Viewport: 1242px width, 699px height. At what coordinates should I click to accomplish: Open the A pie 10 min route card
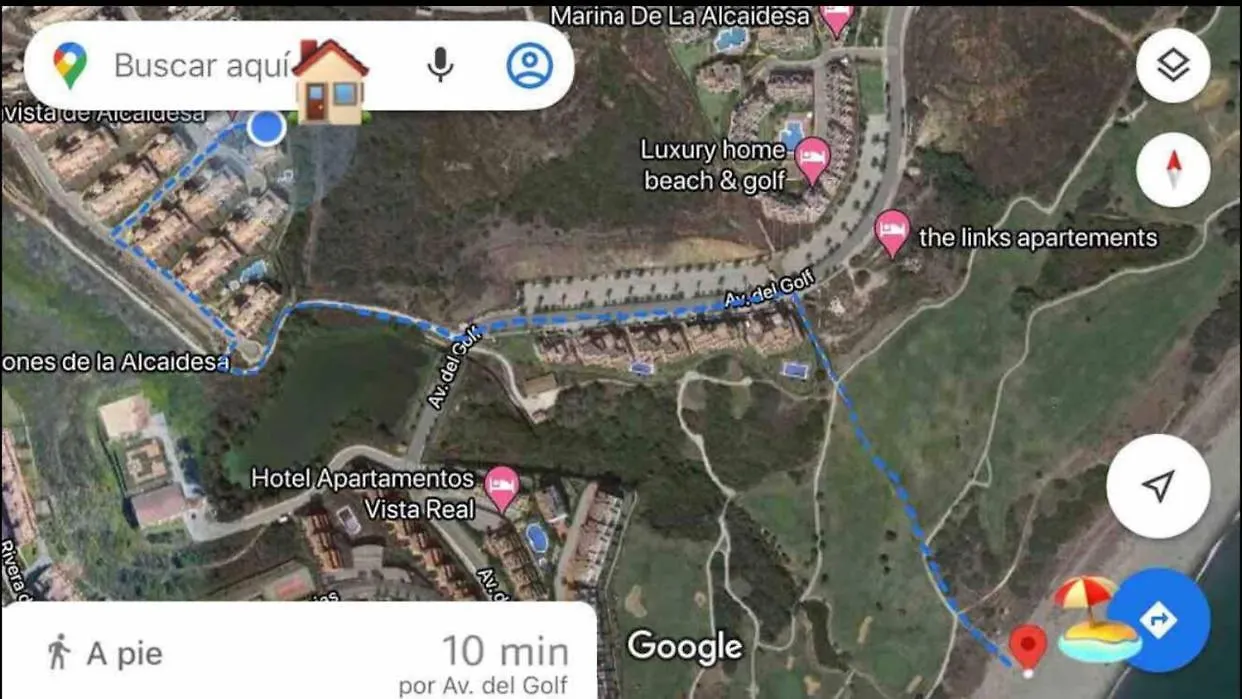click(300, 654)
